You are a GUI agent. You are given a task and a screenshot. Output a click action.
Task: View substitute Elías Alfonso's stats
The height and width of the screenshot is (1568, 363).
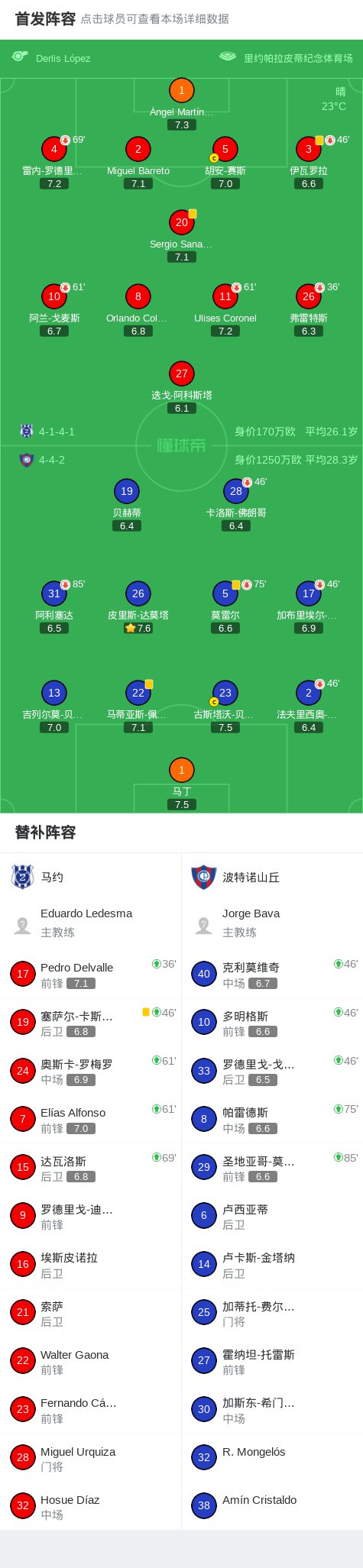(x=91, y=1119)
